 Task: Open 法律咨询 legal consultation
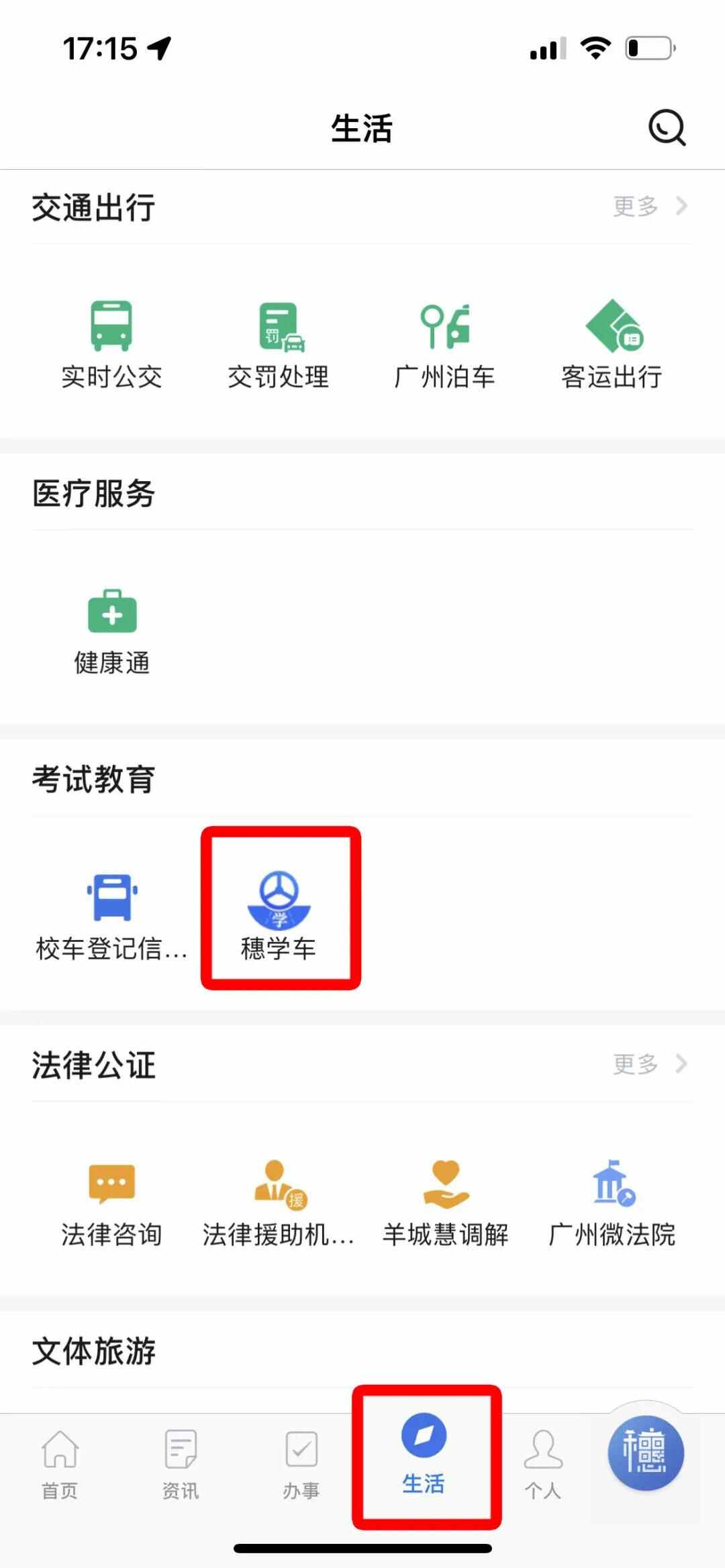(x=111, y=1202)
